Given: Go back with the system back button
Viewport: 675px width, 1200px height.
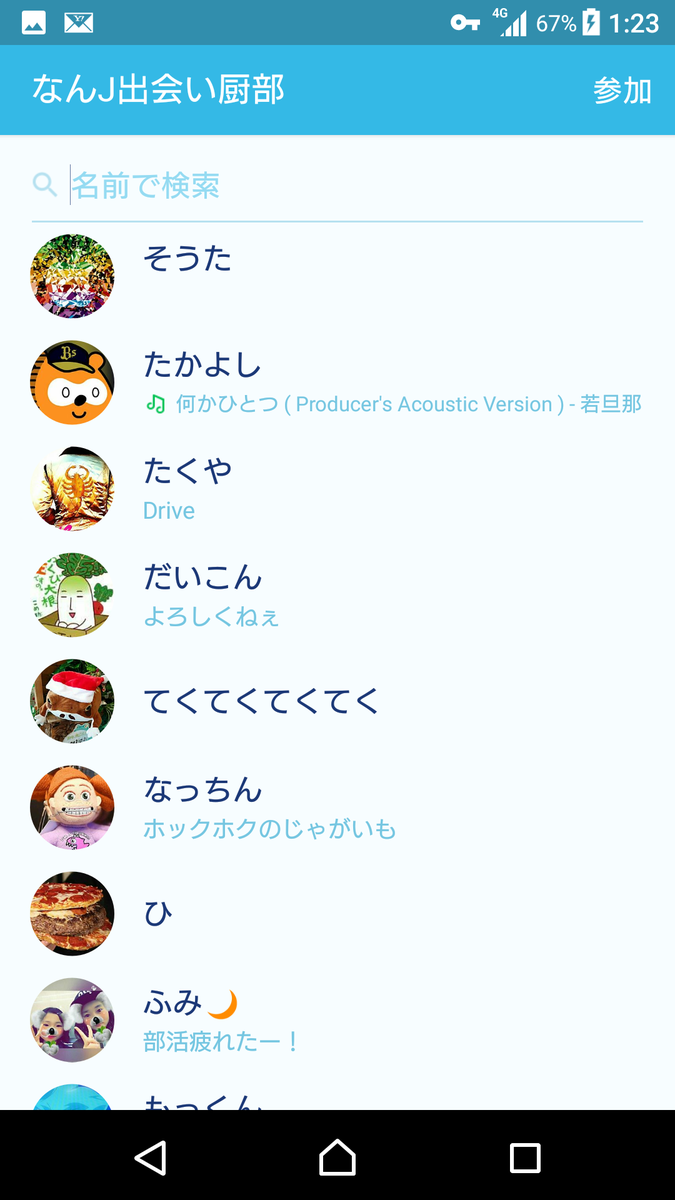Looking at the screenshot, I should (150, 1157).
